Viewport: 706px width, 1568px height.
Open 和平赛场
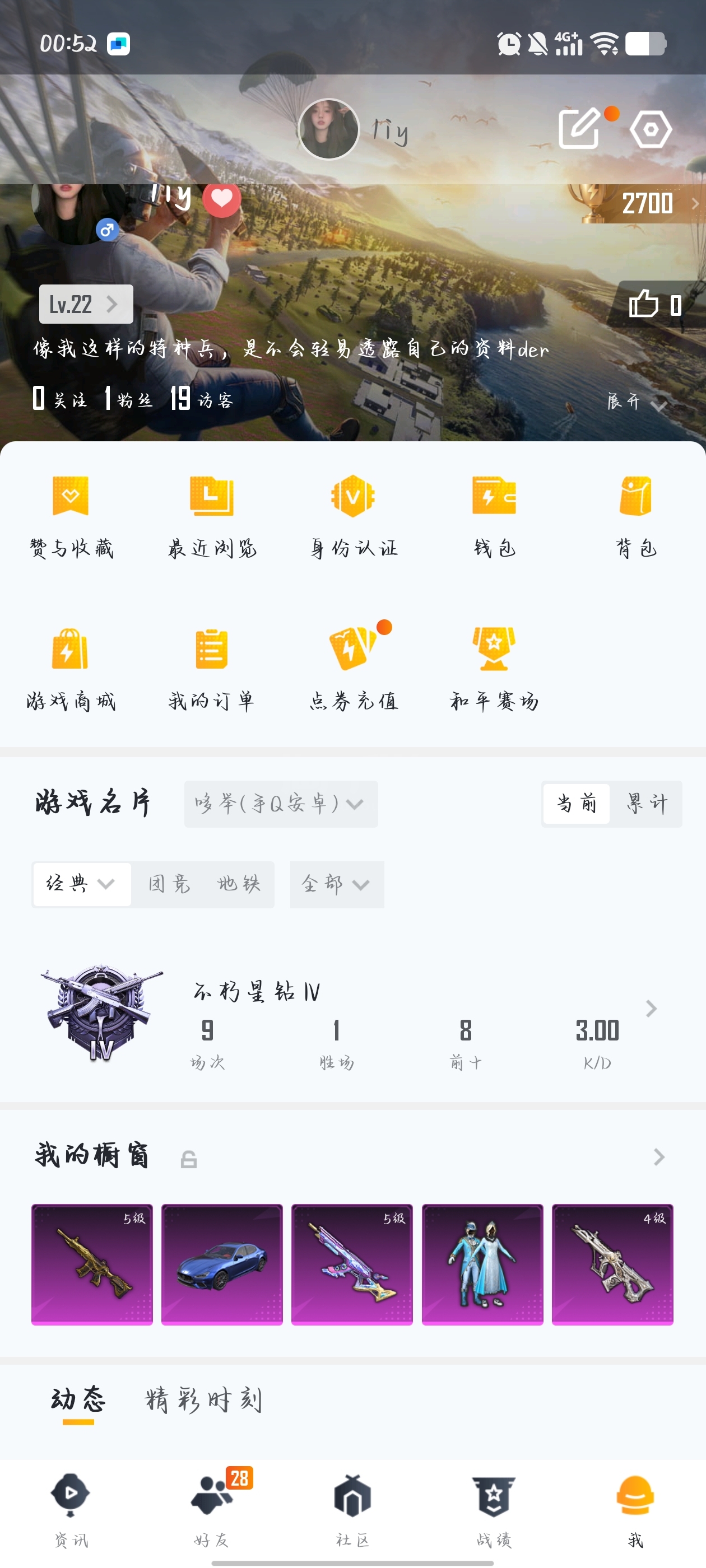click(495, 670)
